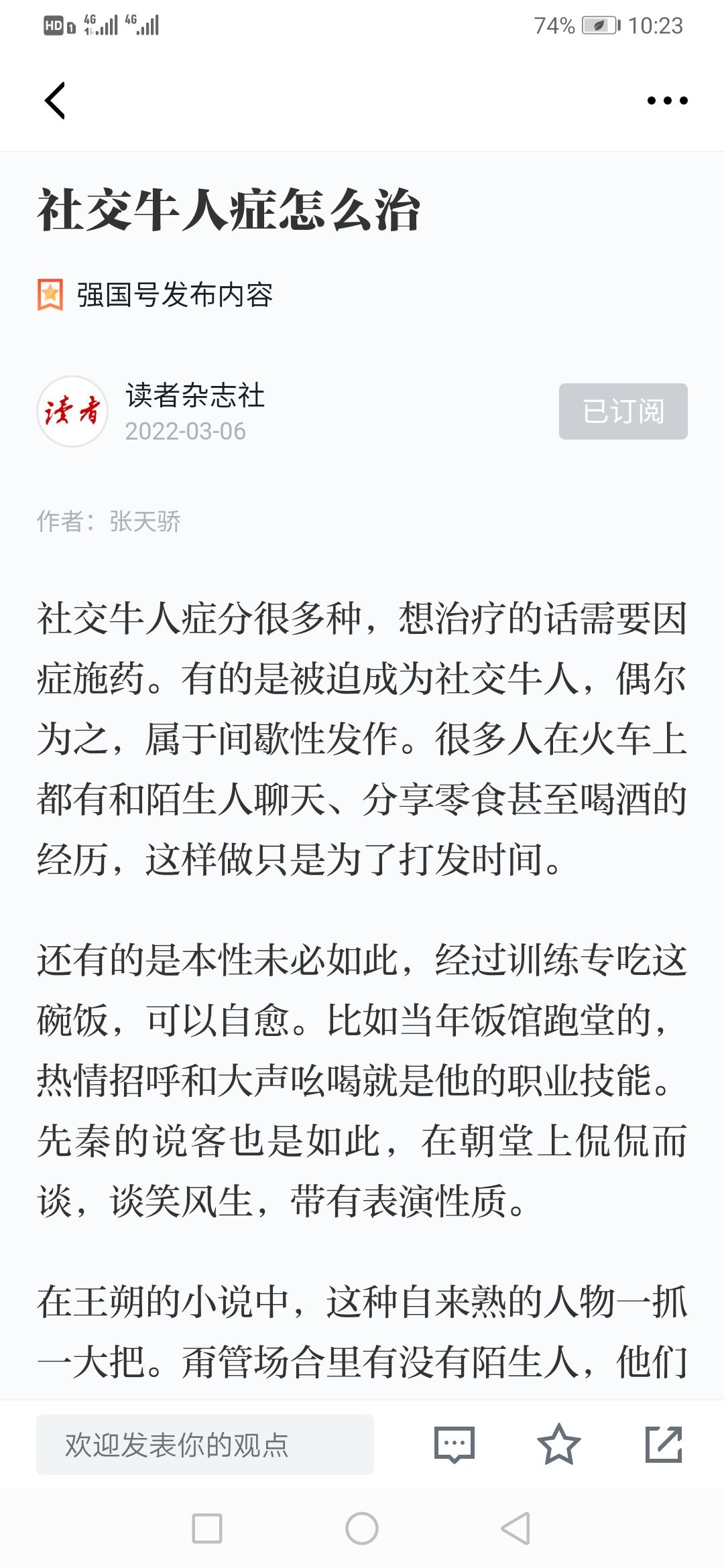Tap the 欢迎发表你的观点 comment field
Screen dimensions: 724x1568
[x=205, y=1445]
